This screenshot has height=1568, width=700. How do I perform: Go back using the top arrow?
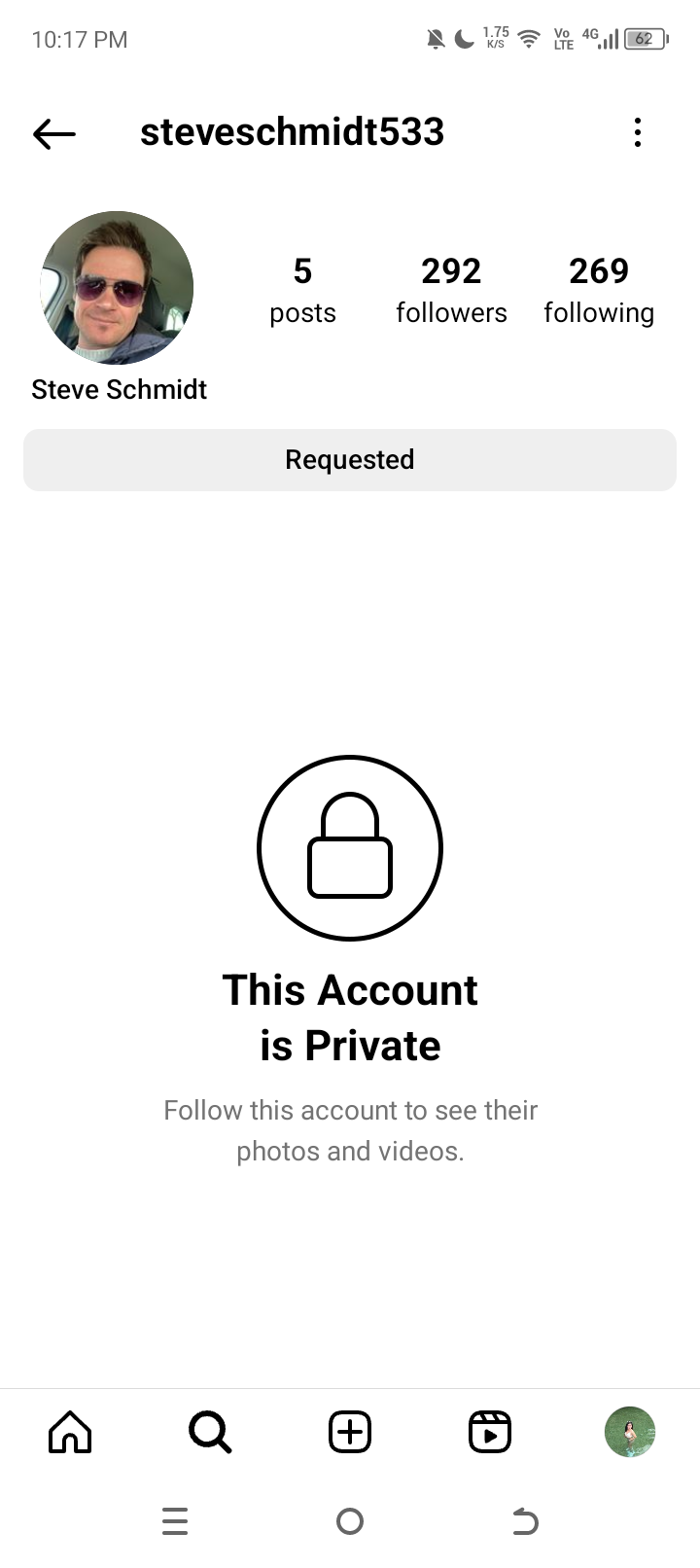coord(54,133)
